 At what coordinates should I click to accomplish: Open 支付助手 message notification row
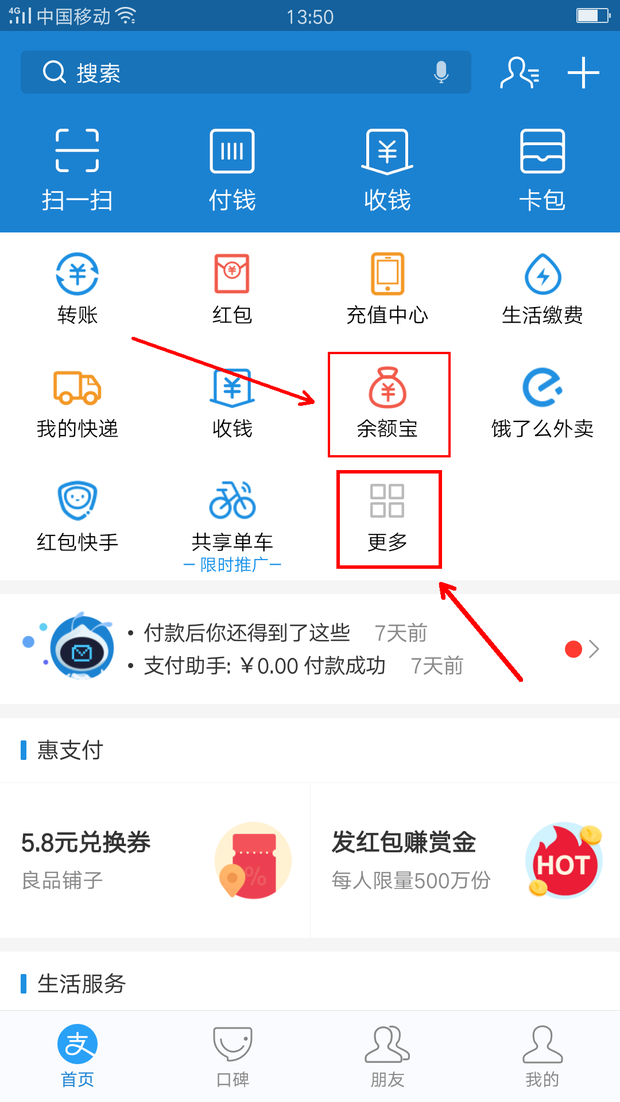point(300,649)
